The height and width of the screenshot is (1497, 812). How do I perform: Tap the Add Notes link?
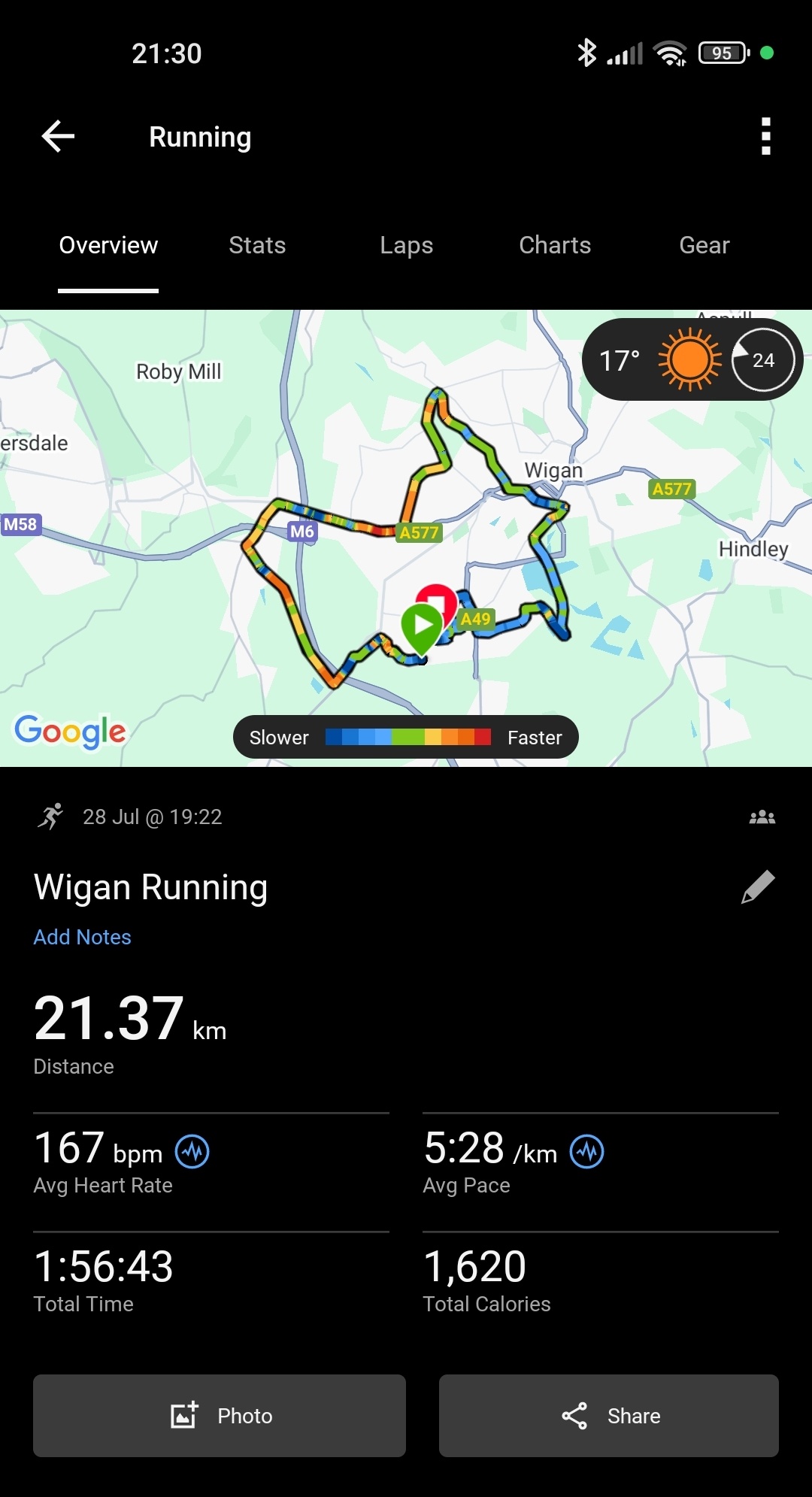pos(83,938)
